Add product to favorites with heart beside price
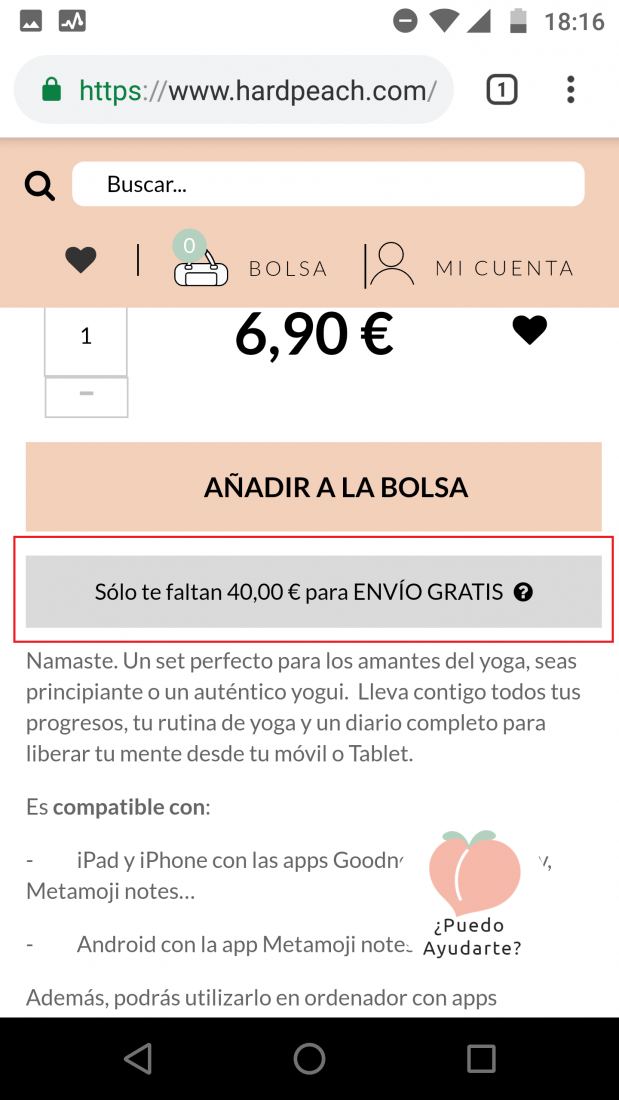 tap(530, 330)
